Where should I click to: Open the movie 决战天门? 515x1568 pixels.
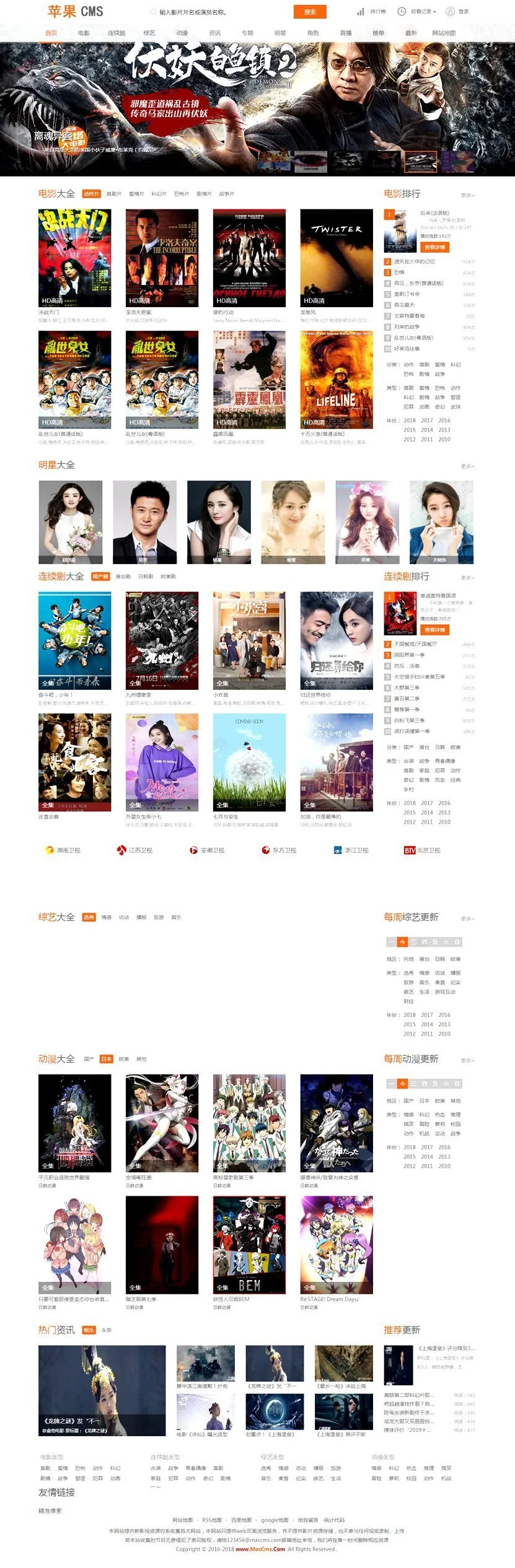(x=74, y=258)
